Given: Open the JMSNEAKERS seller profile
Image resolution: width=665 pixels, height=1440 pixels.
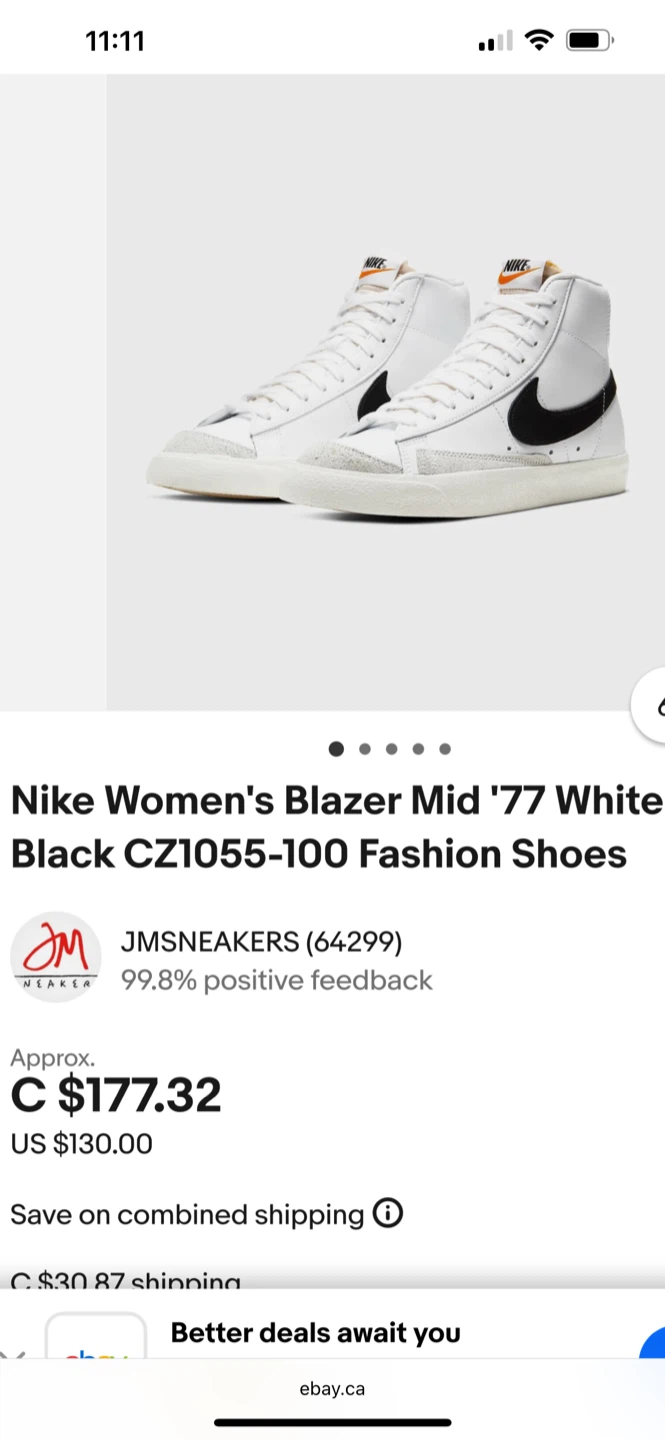Looking at the screenshot, I should point(261,942).
